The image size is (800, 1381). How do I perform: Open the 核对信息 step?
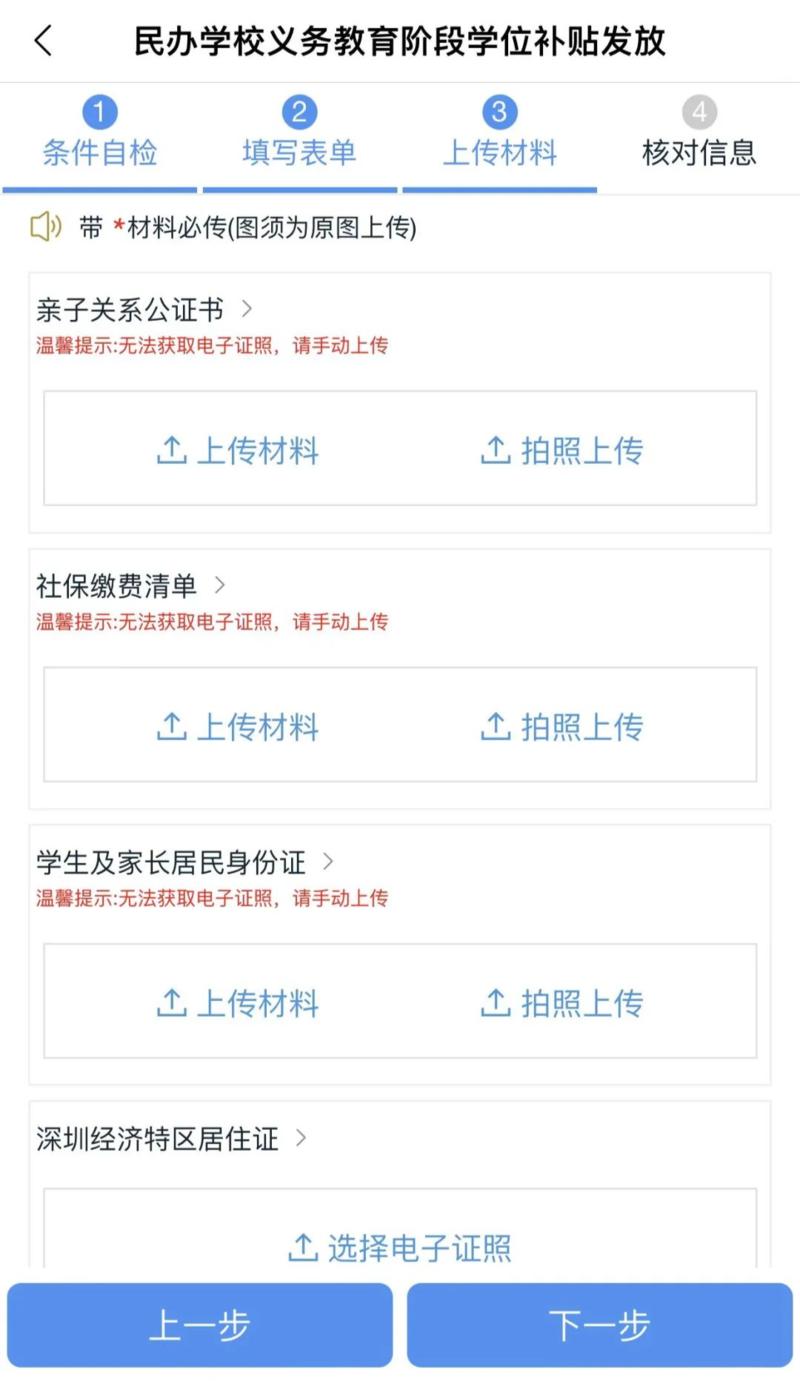(x=699, y=133)
